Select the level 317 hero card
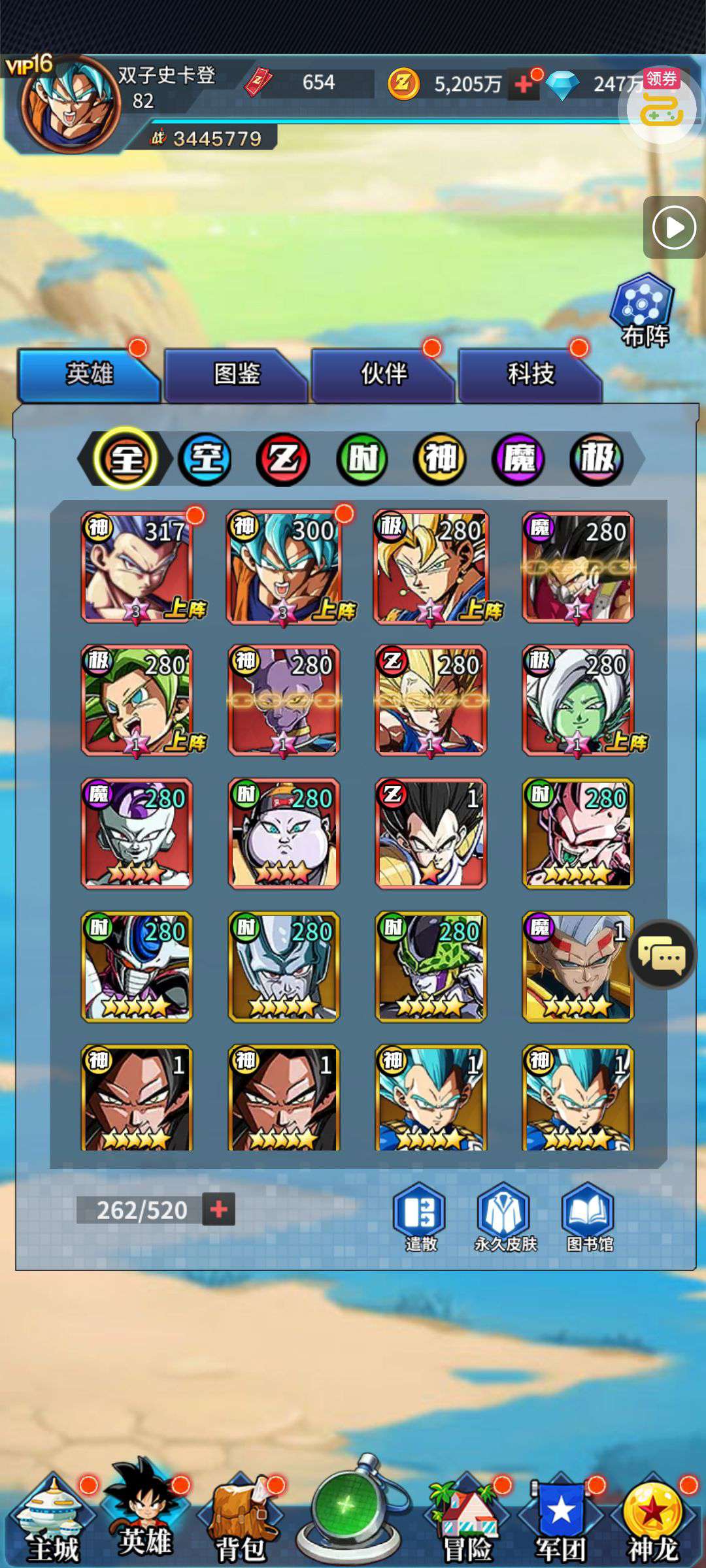706x1568 pixels. pos(137,567)
